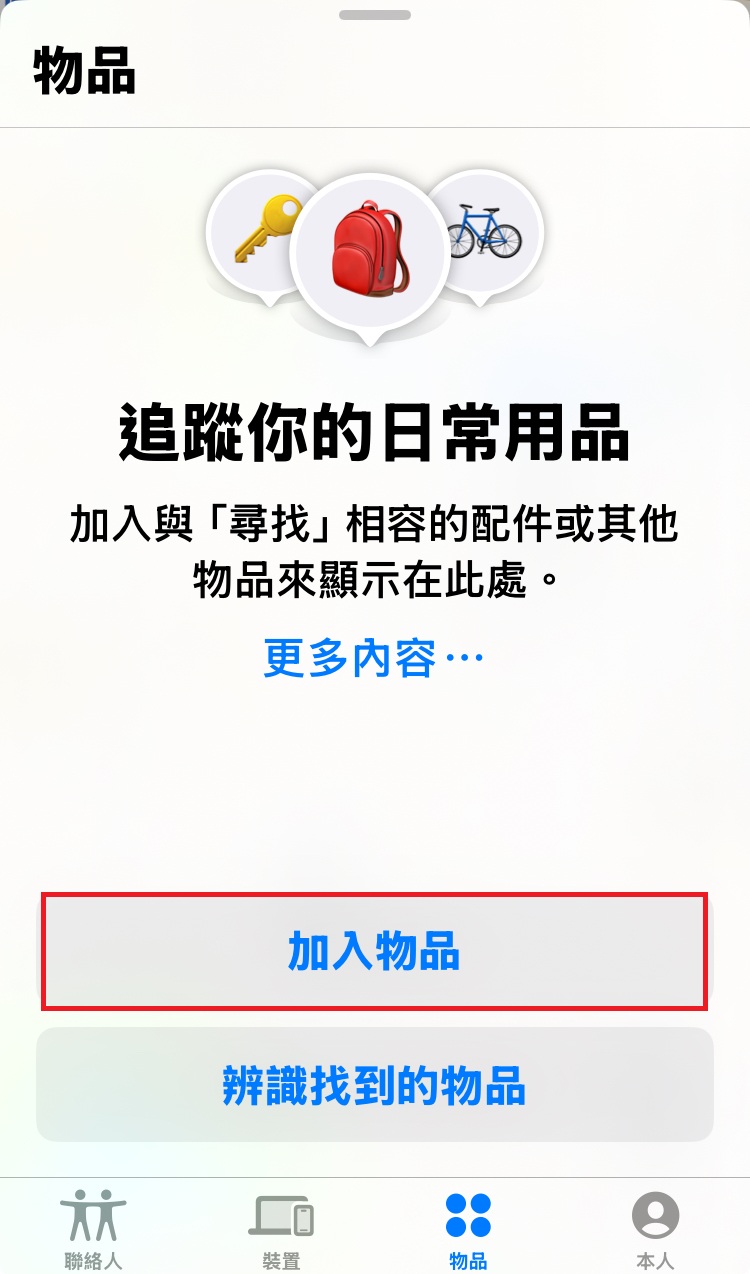750x1274 pixels.
Task: Go to the 本人 tab
Action: pyautogui.click(x=655, y=1228)
